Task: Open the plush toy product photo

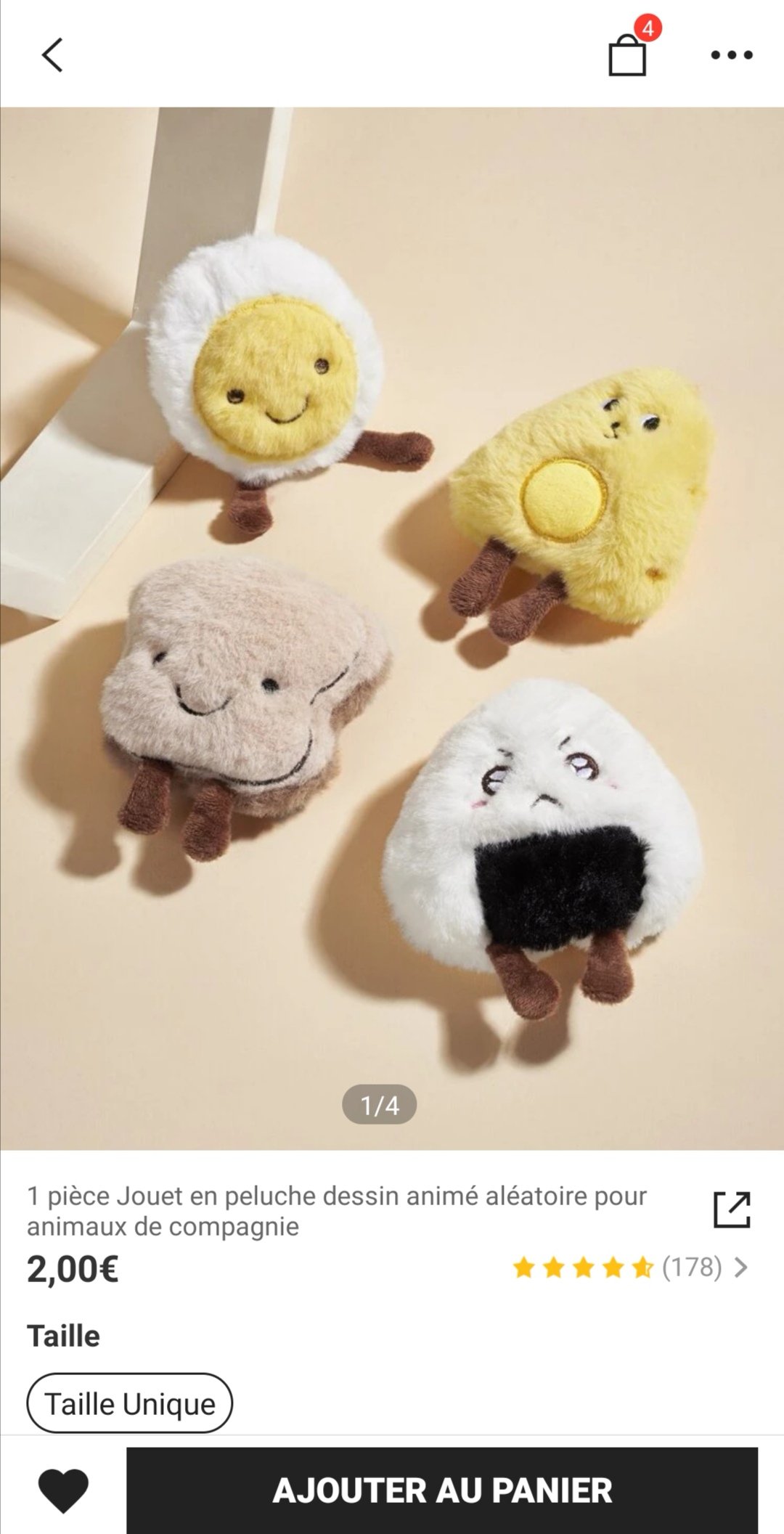Action: [392, 628]
